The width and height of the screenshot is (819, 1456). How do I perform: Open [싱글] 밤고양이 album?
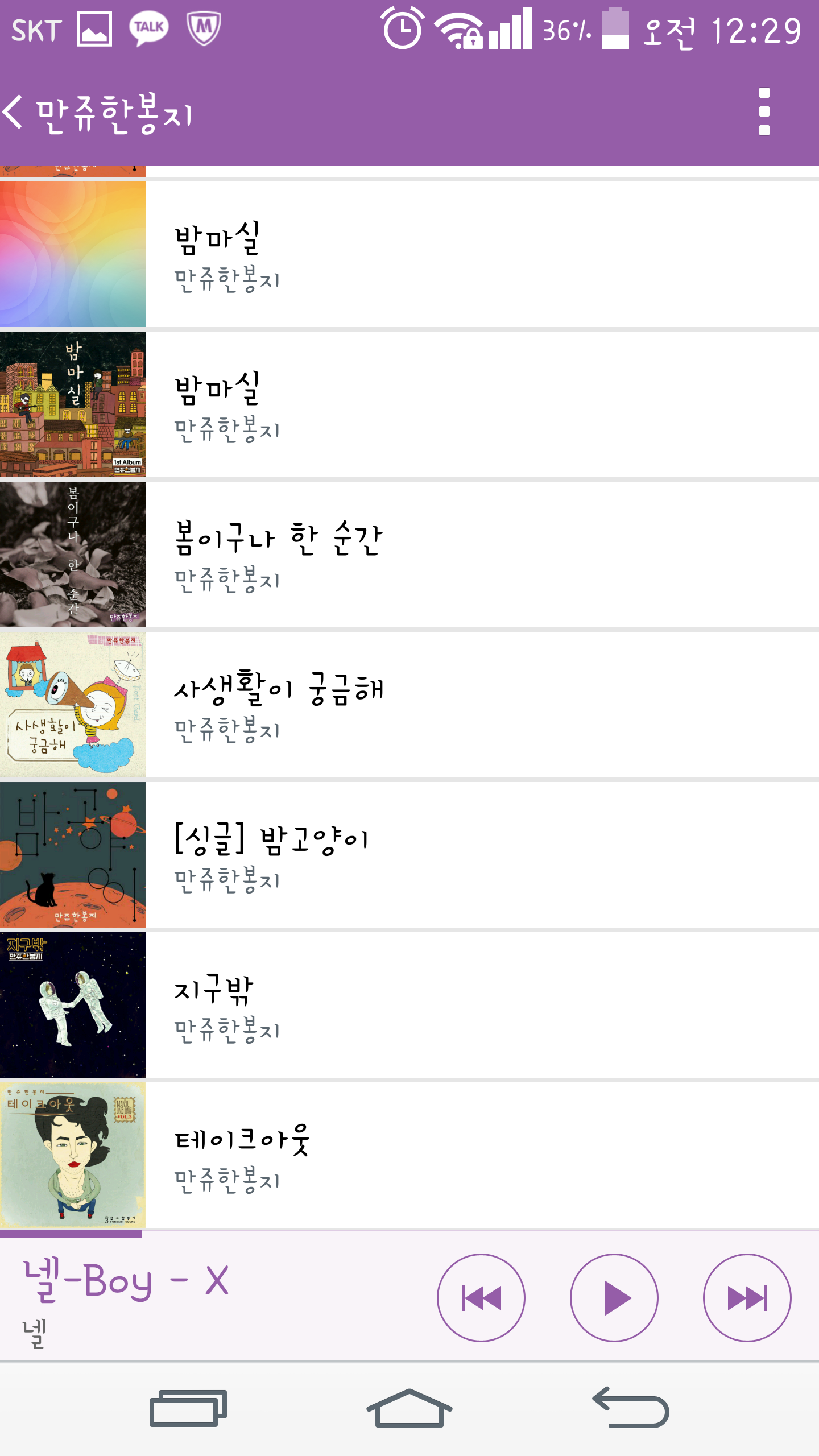click(x=409, y=855)
